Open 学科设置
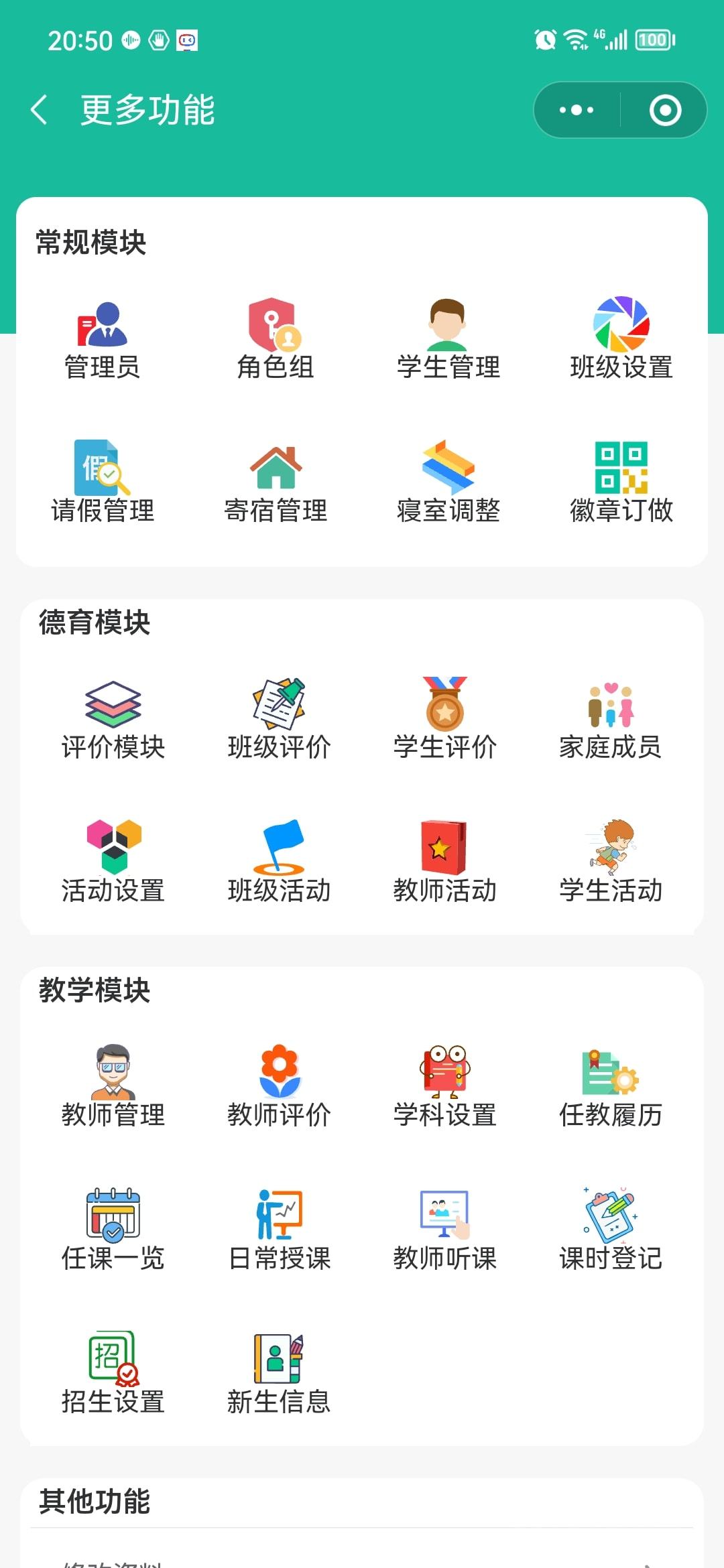This screenshot has height=1568, width=724. [x=445, y=1087]
